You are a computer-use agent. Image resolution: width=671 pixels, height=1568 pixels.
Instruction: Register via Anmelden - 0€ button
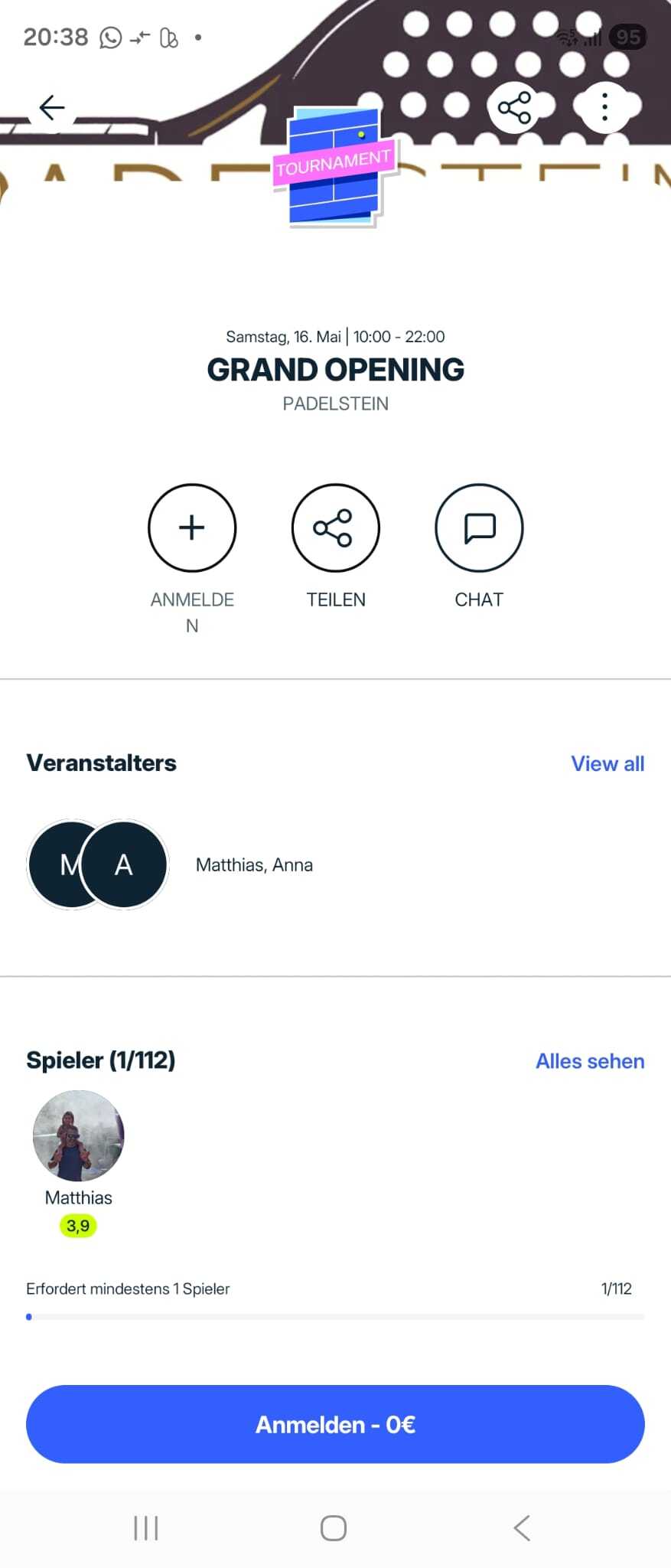click(x=335, y=1424)
